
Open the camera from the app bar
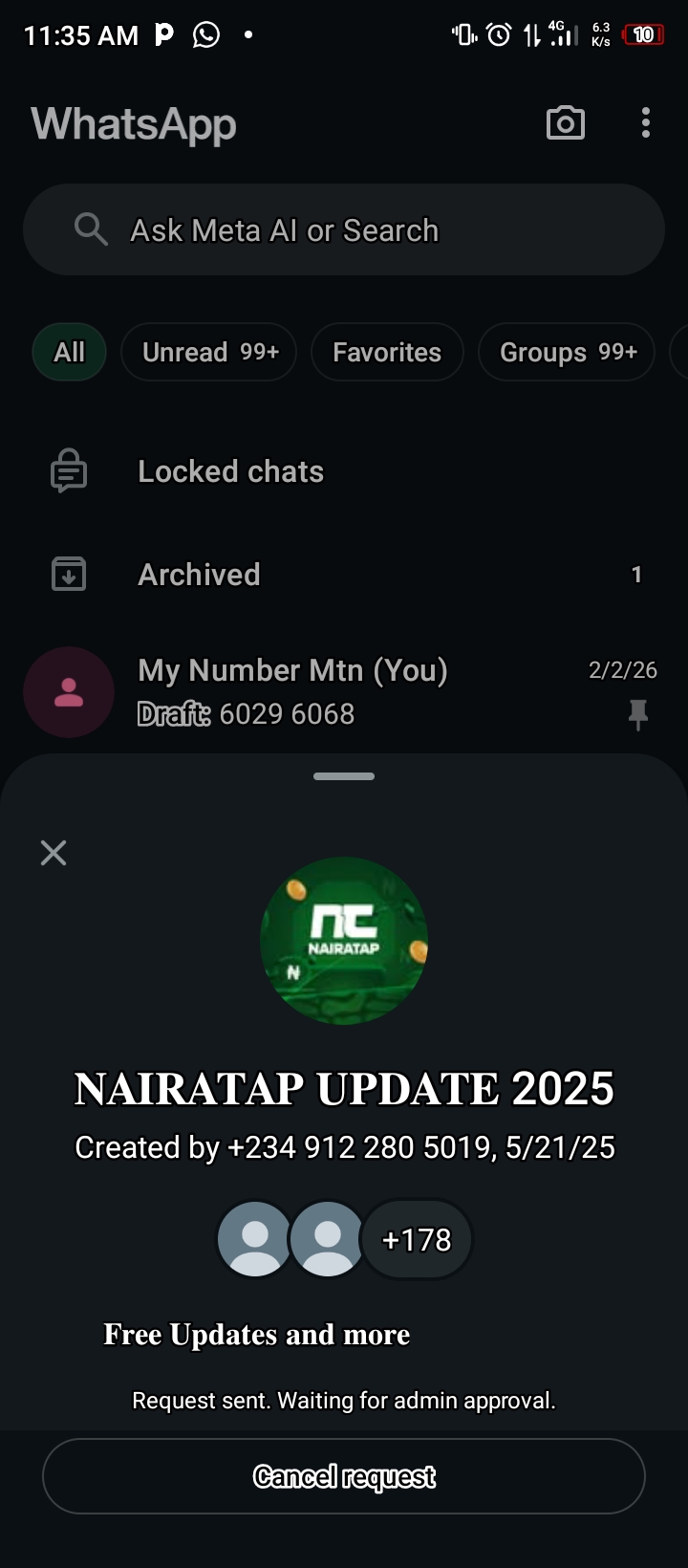click(565, 123)
